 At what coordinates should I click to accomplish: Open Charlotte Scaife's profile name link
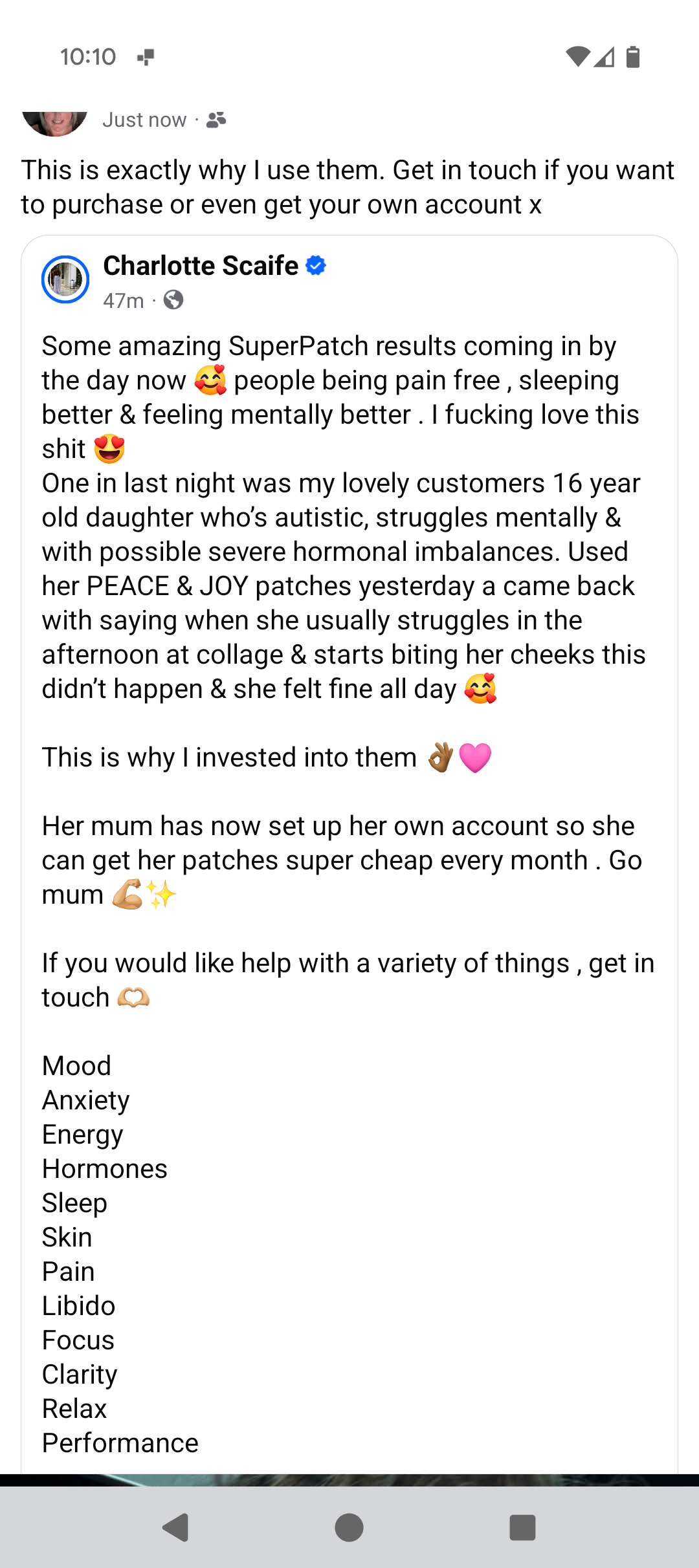201,266
